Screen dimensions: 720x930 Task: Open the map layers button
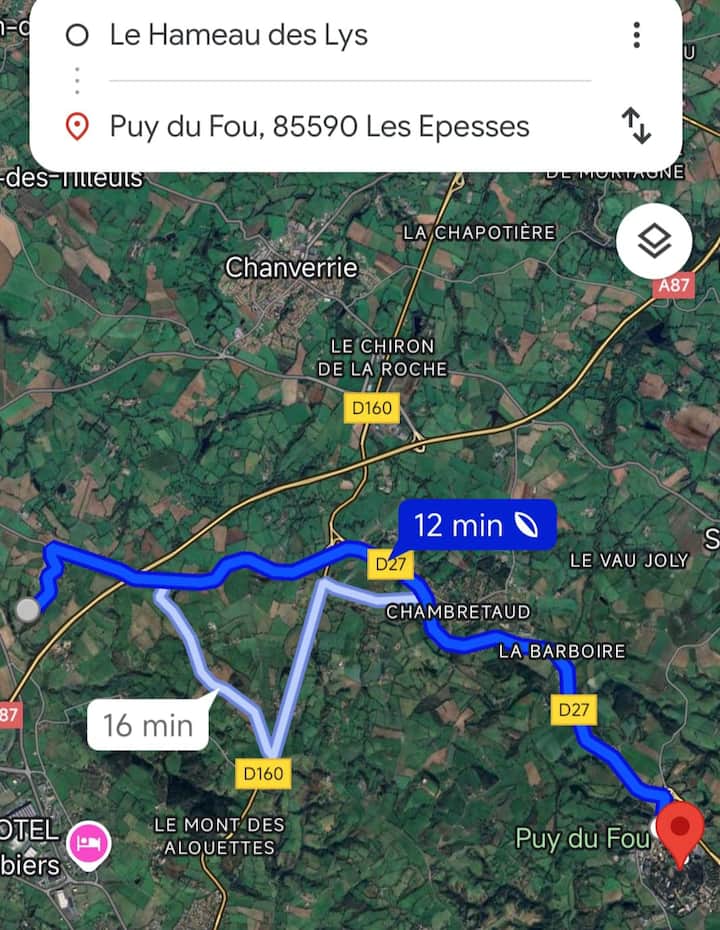point(653,242)
